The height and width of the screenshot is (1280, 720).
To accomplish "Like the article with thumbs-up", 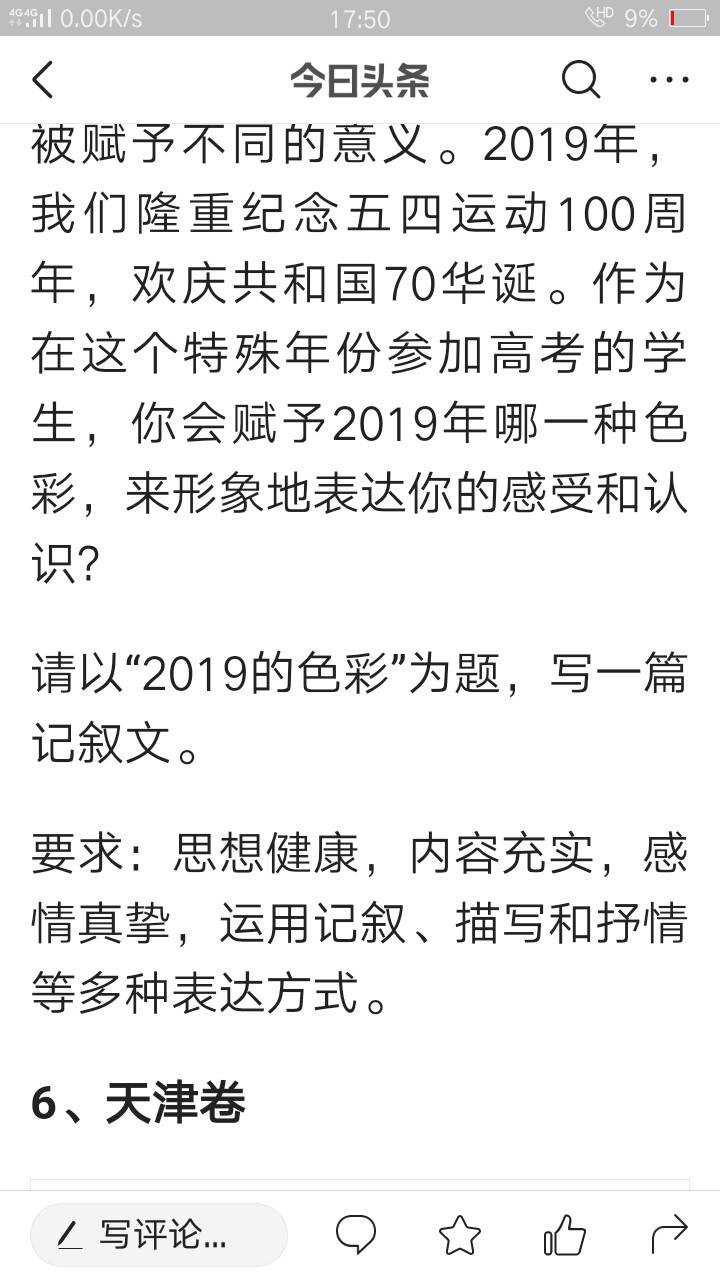I will click(564, 1235).
